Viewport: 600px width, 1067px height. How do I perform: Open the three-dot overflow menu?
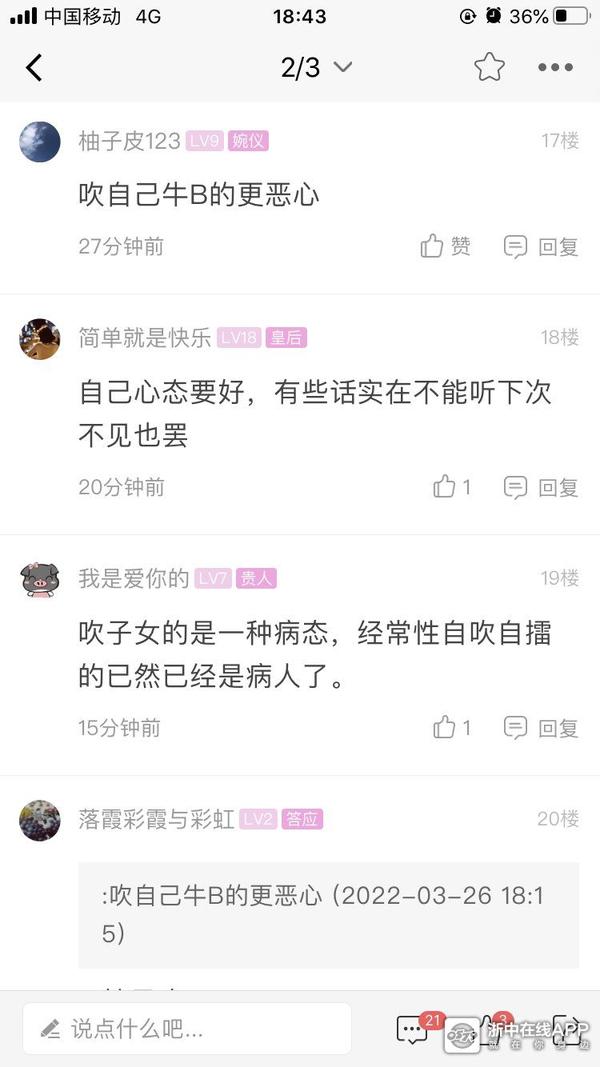555,67
